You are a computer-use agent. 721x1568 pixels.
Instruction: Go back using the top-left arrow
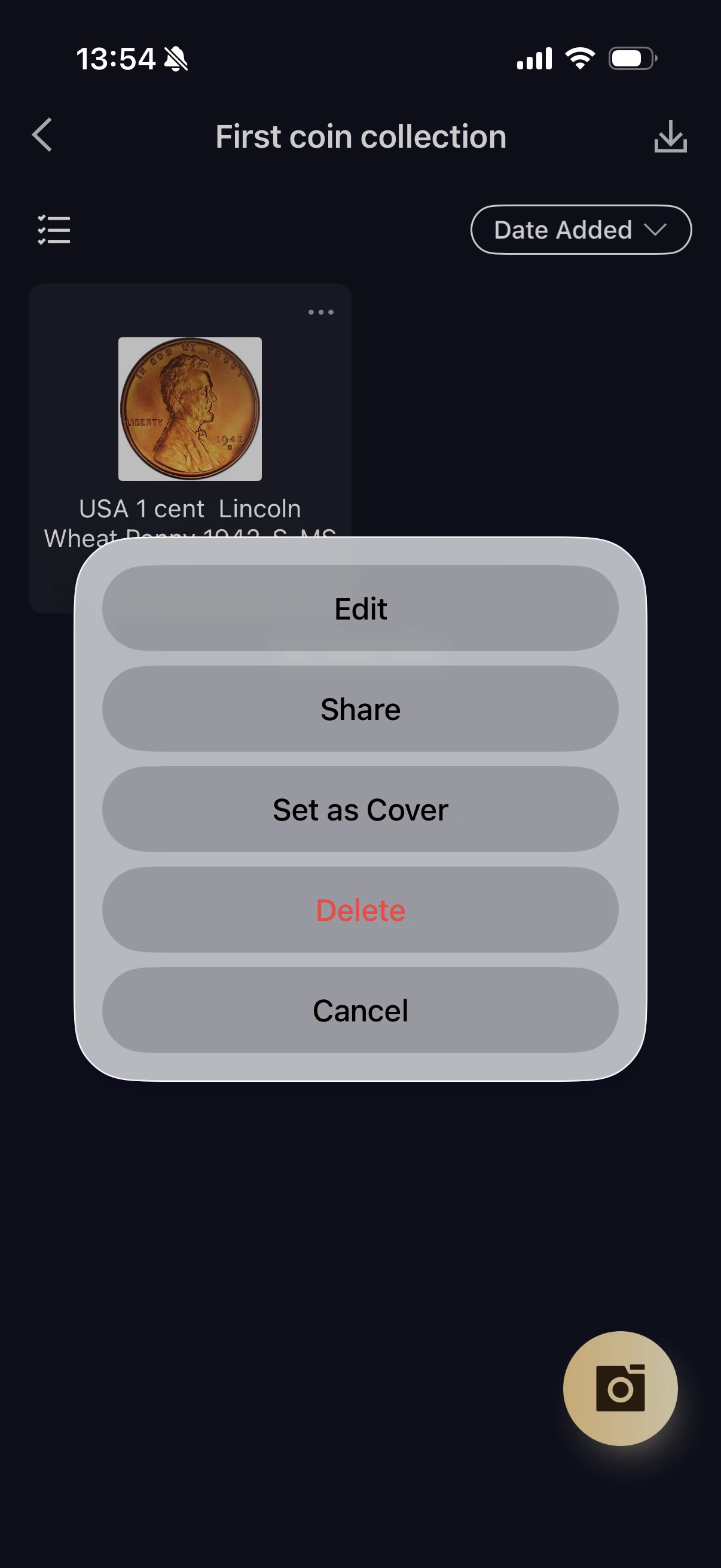[x=42, y=135]
